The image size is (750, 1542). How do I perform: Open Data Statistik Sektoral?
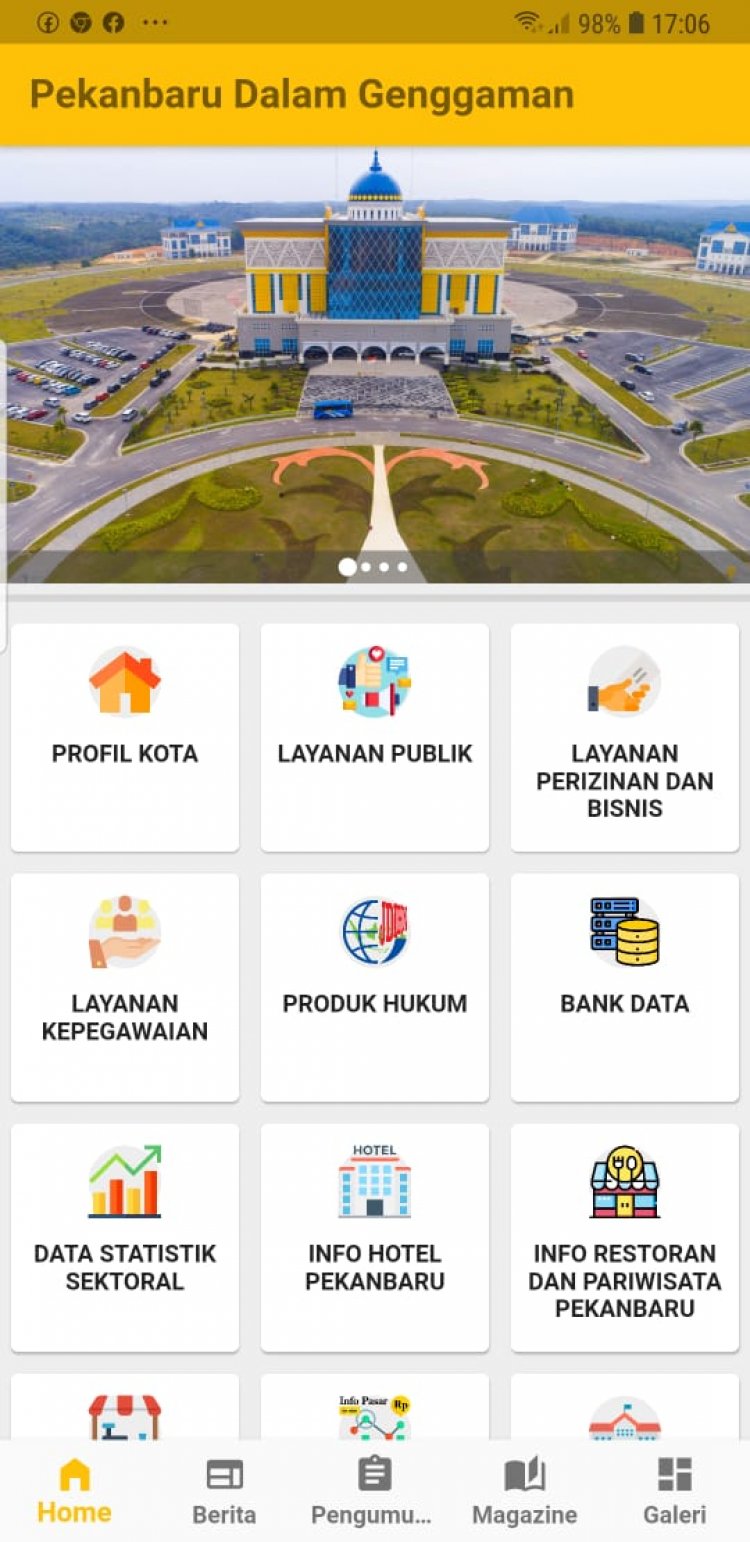[x=125, y=1237]
